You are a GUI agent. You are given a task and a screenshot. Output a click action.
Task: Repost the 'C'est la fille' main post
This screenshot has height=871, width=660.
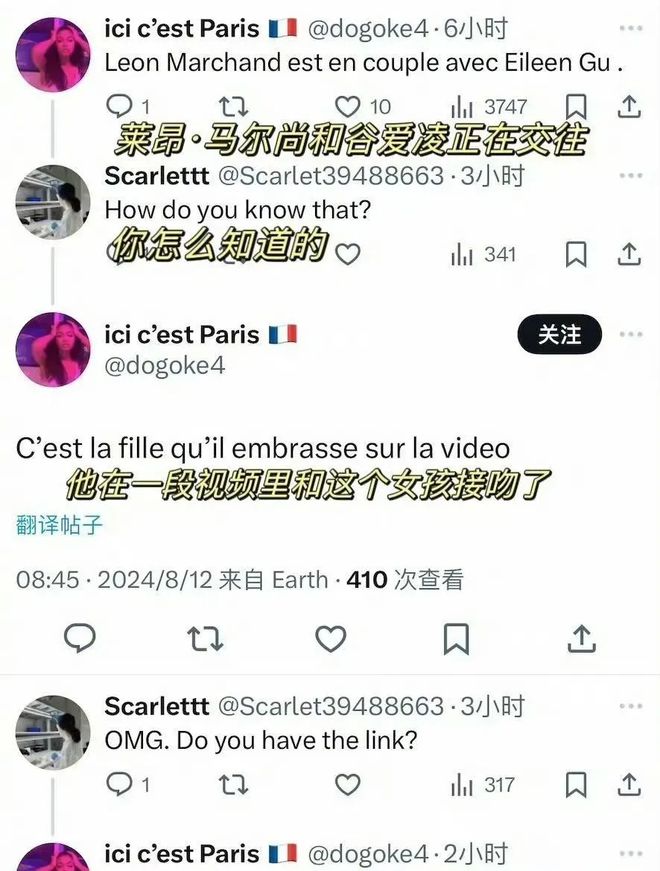(205, 638)
